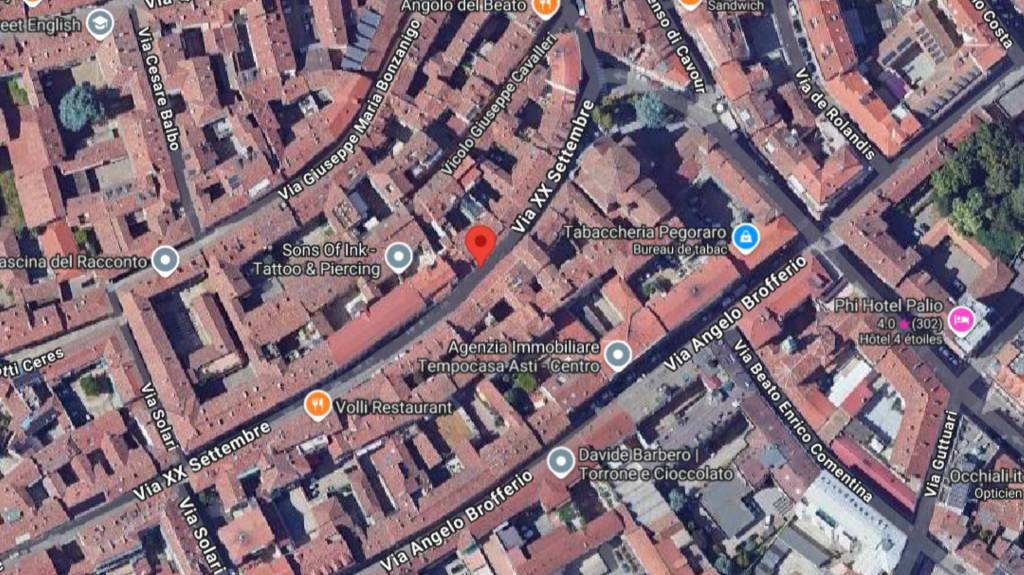Select the Phi Hotel Palio marker
Image resolution: width=1024 pixels, height=575 pixels.
point(961,320)
